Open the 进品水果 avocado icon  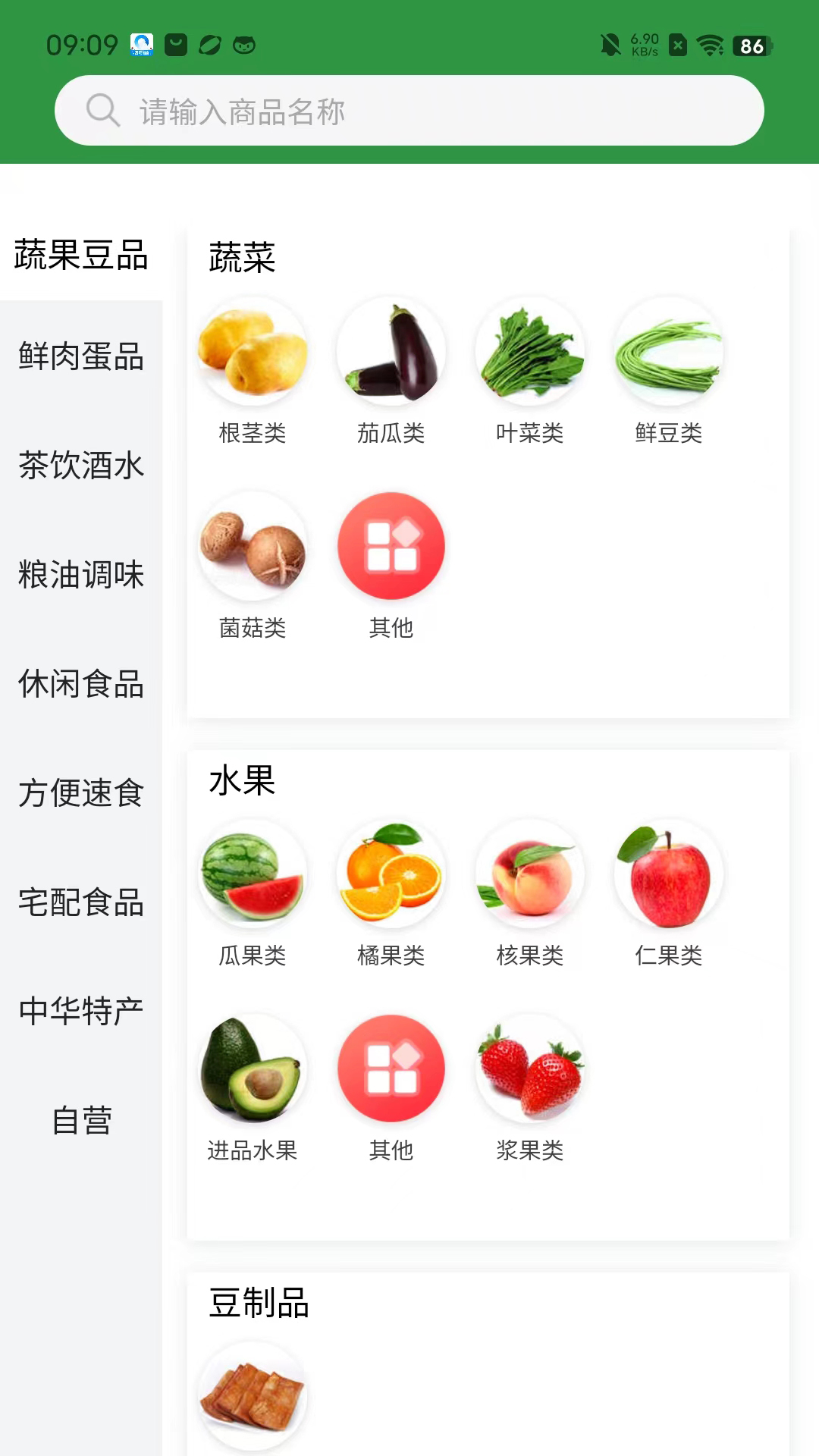(253, 1068)
